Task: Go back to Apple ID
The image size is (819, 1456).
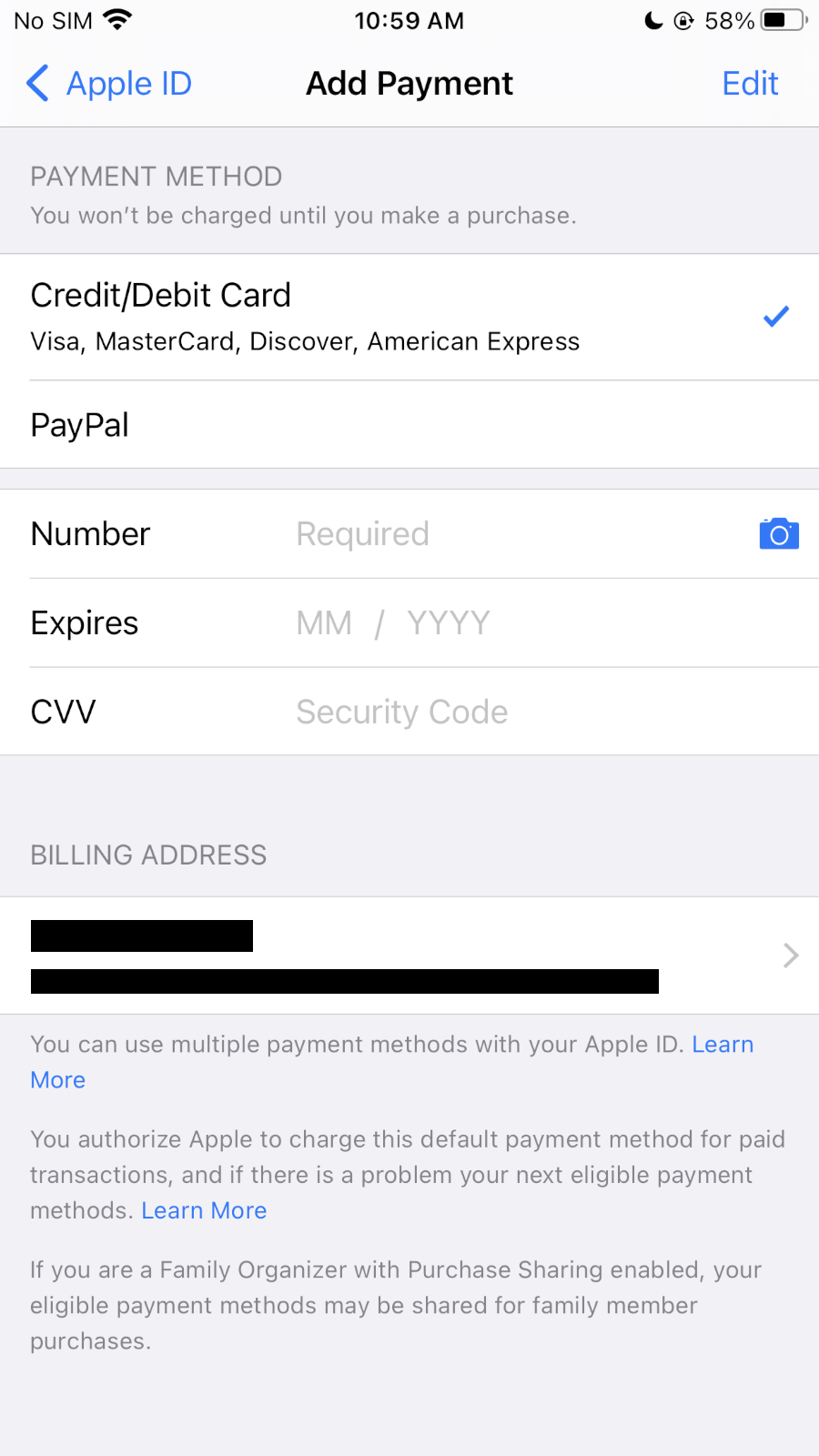Action: point(109,84)
